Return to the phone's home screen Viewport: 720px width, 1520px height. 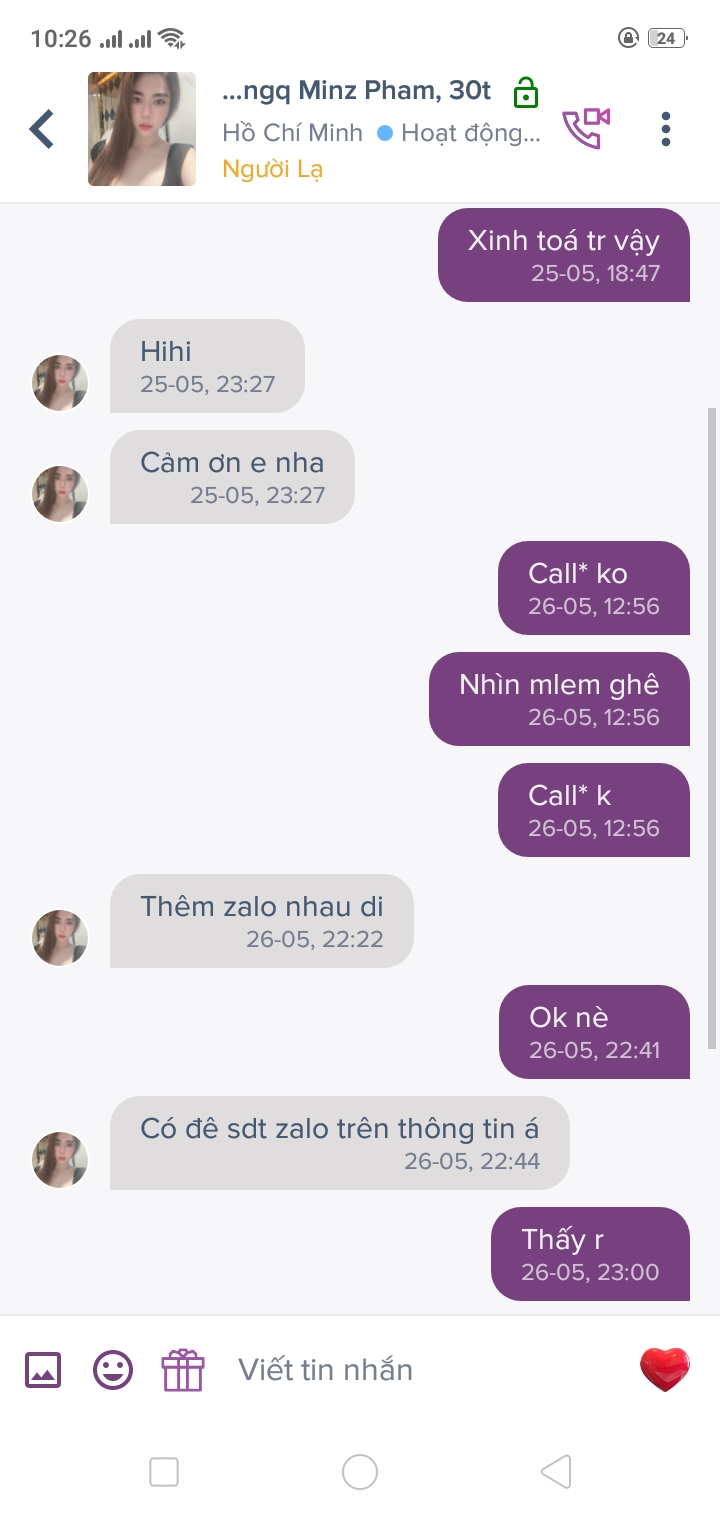point(360,1471)
